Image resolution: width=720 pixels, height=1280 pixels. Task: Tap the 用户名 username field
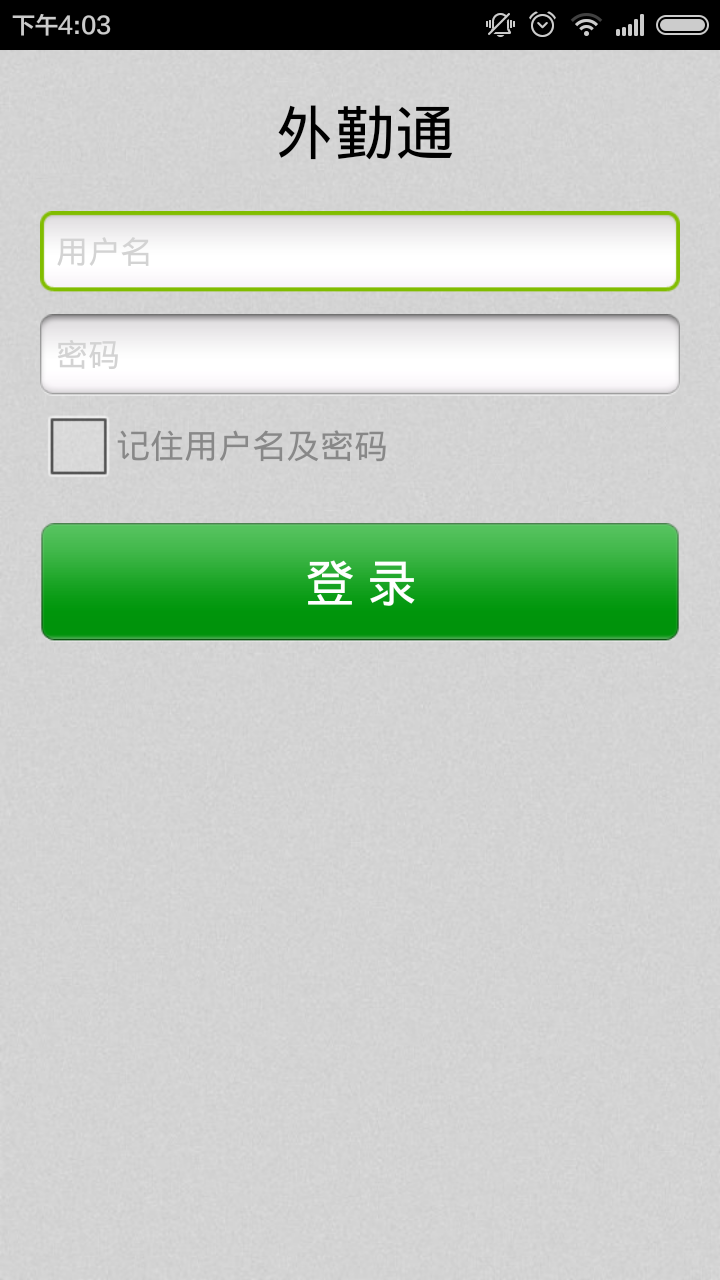(x=360, y=252)
